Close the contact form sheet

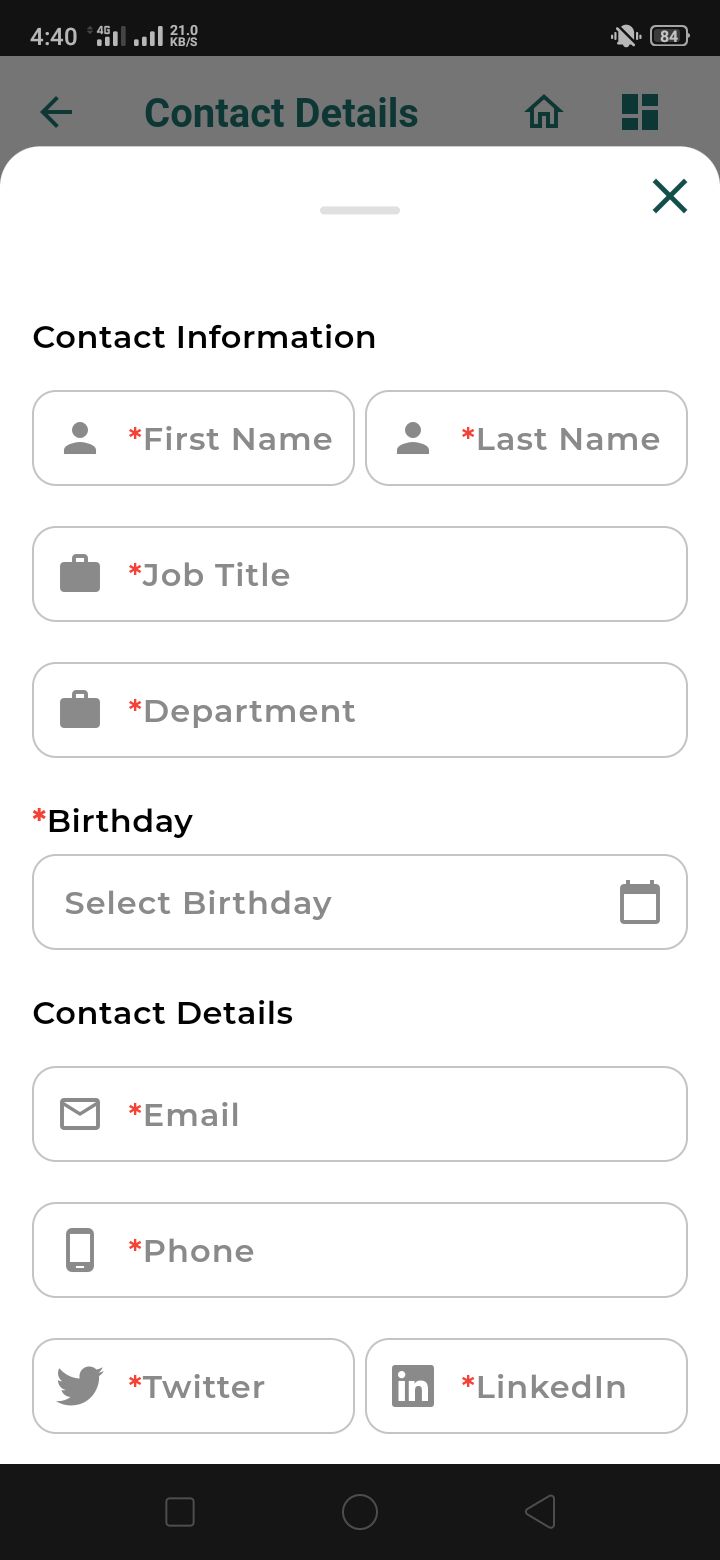[669, 196]
